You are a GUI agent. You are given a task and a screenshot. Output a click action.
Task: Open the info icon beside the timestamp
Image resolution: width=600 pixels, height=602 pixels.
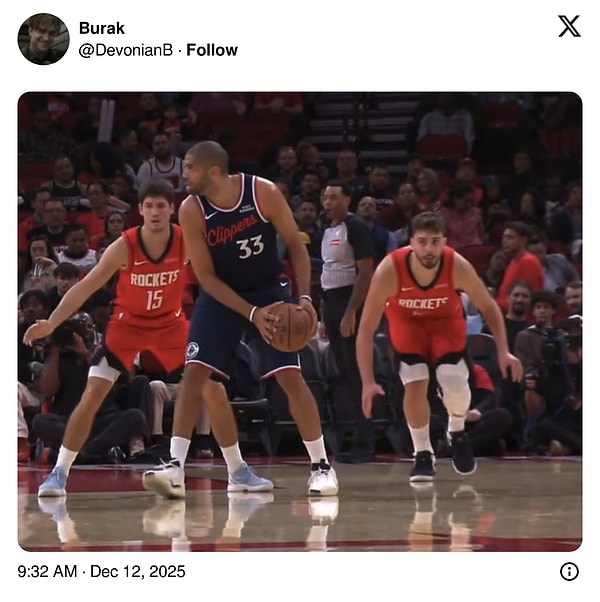[569, 572]
